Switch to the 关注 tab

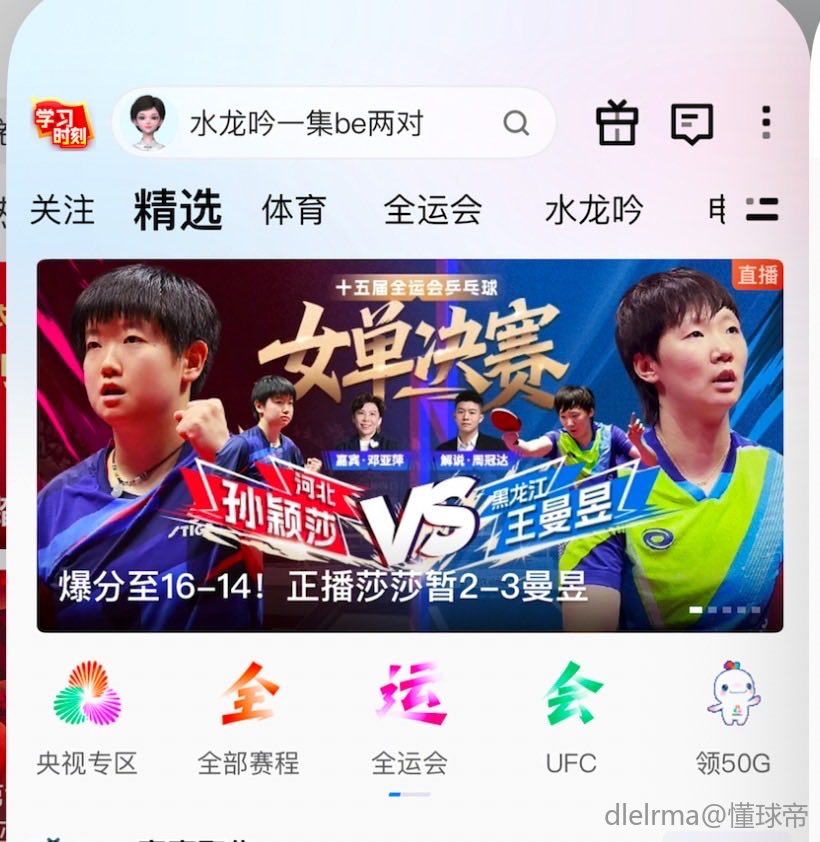62,210
